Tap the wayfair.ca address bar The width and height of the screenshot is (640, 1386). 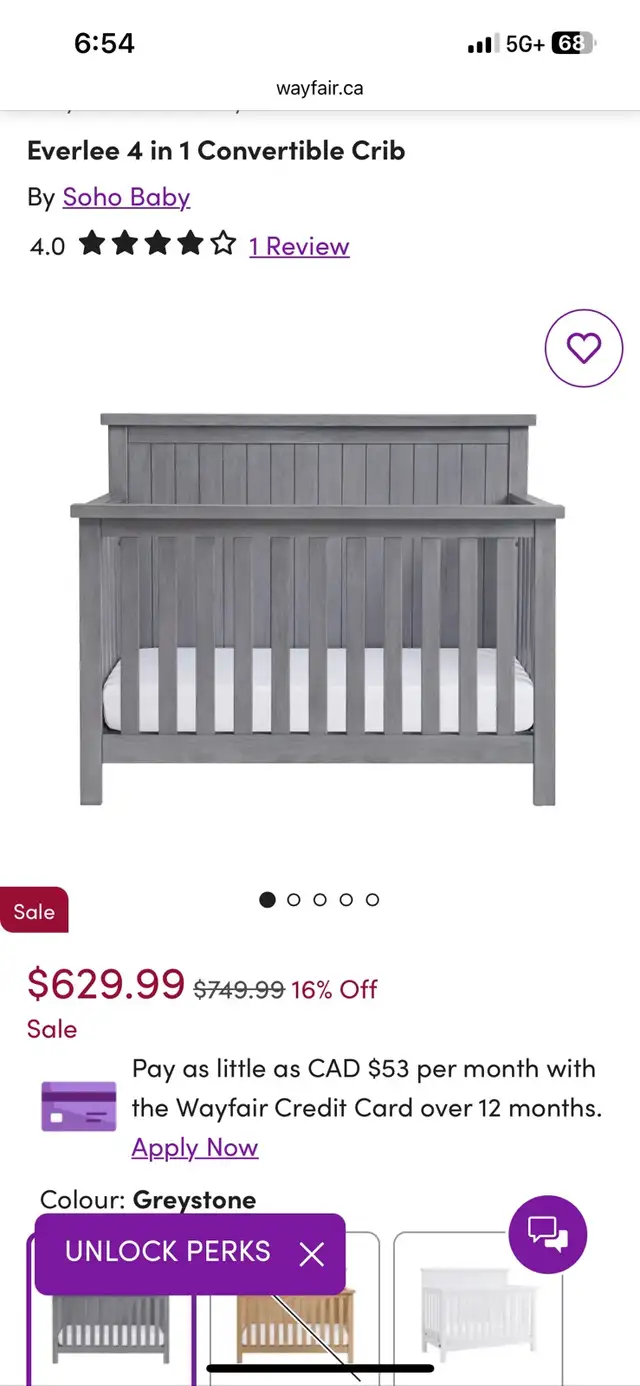[x=320, y=88]
